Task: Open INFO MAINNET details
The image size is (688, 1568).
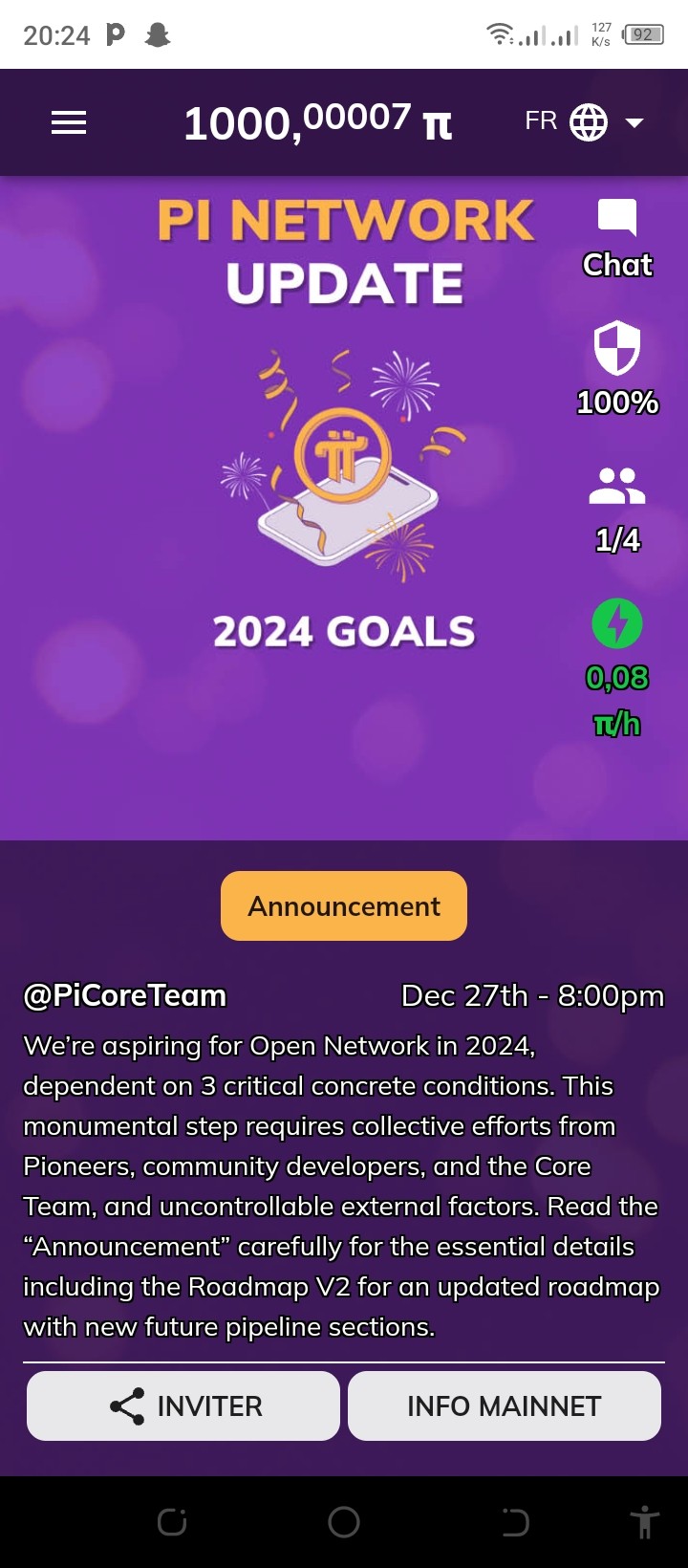Action: click(505, 1405)
